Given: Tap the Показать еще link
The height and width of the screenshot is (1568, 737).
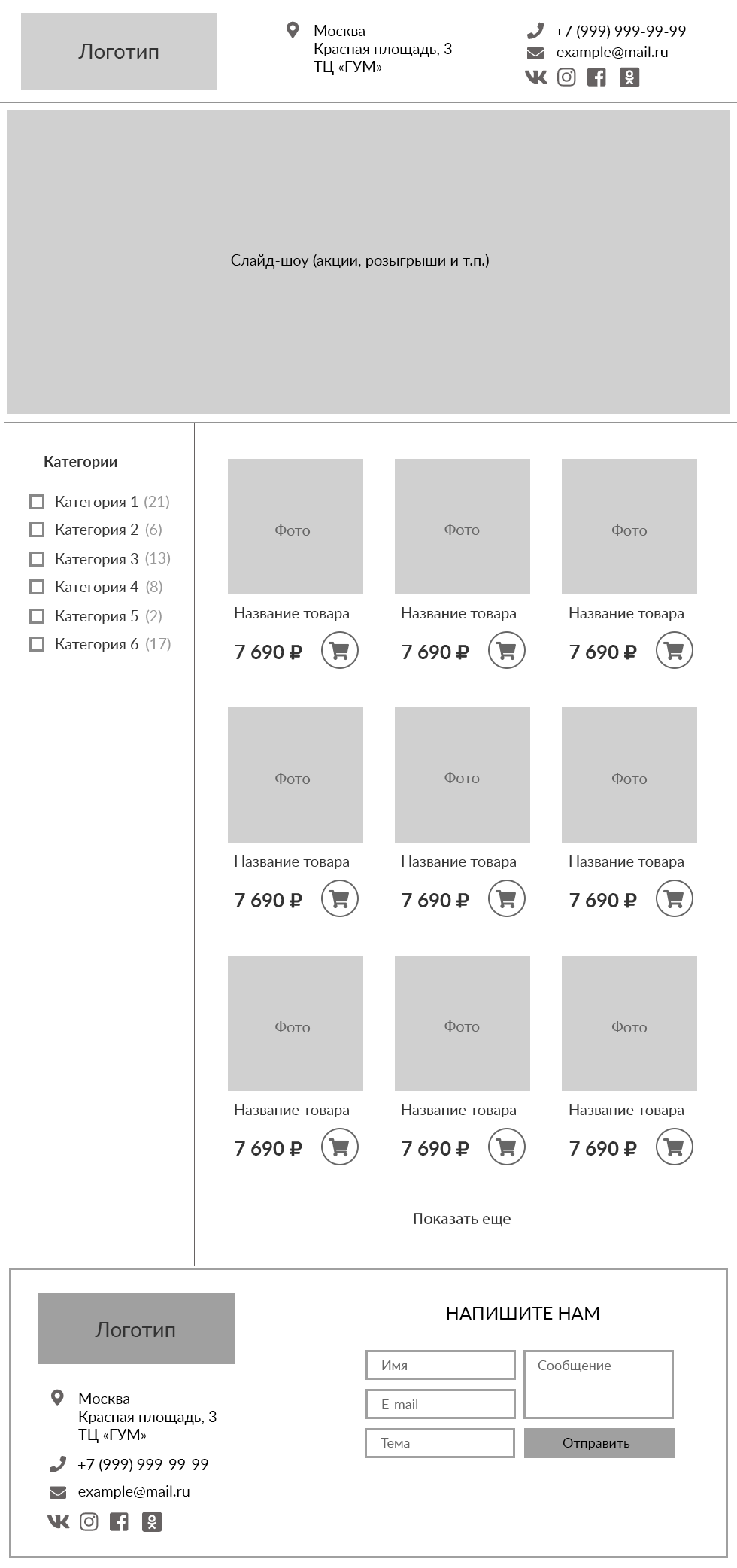Looking at the screenshot, I should coord(462,1219).
